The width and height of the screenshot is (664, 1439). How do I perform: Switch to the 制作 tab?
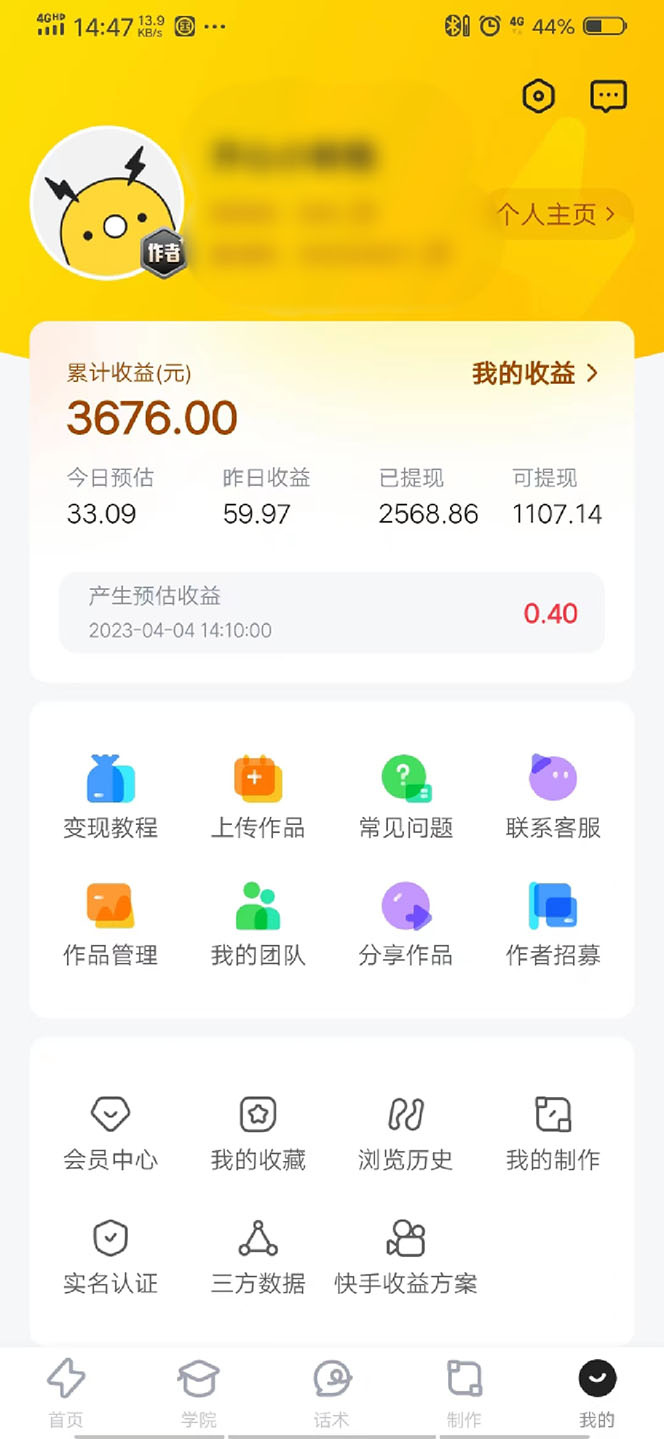(464, 1391)
